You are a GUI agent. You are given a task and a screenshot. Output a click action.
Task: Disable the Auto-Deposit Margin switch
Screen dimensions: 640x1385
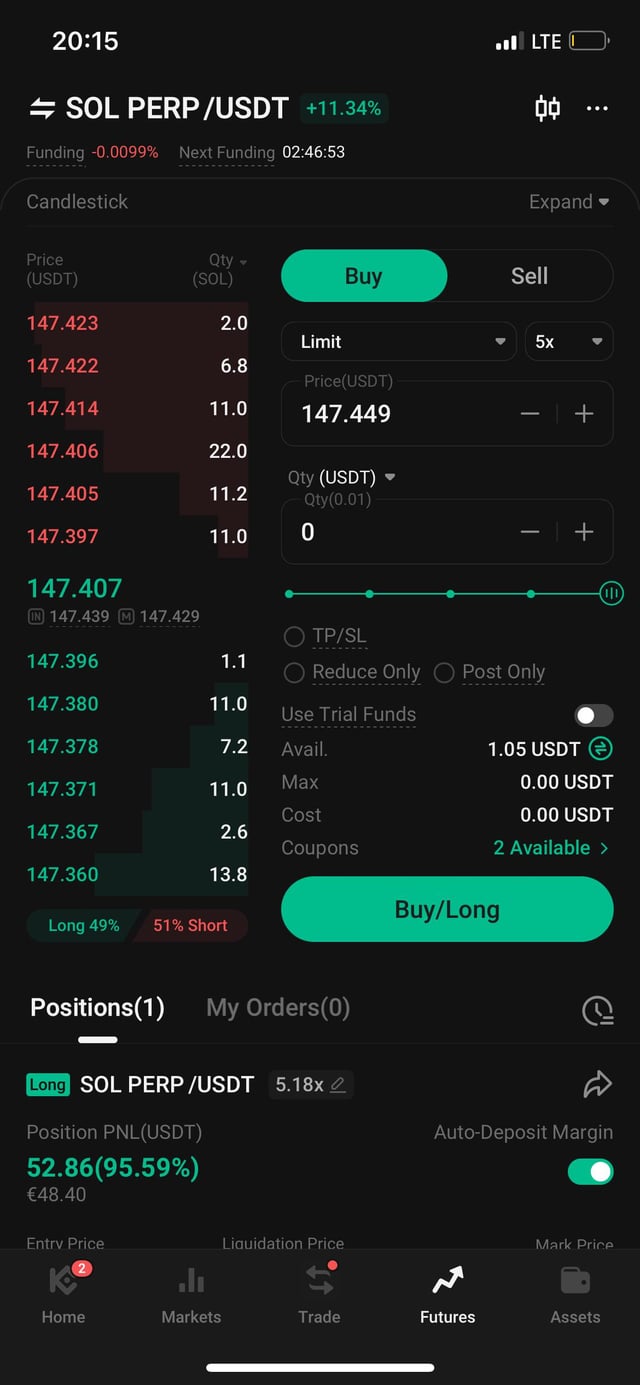(590, 1171)
